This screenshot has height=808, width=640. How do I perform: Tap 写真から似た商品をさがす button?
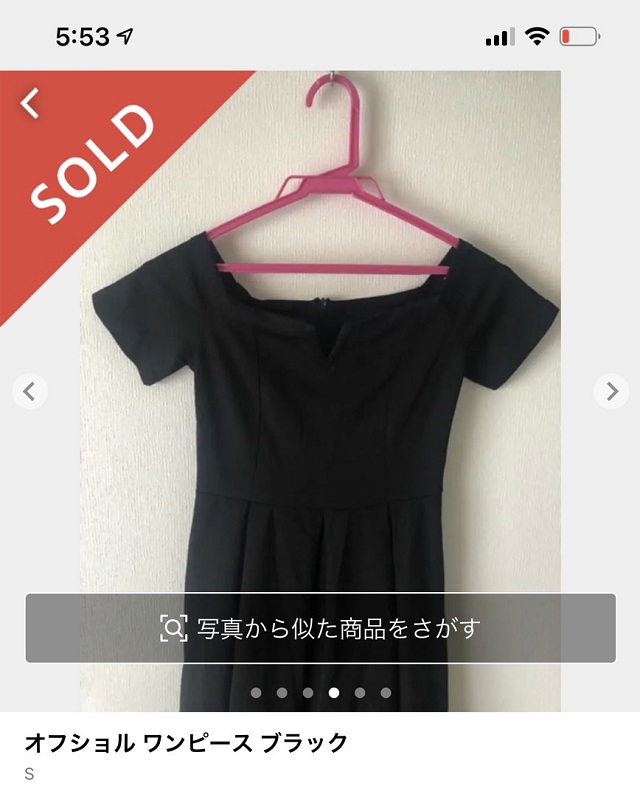[320, 628]
